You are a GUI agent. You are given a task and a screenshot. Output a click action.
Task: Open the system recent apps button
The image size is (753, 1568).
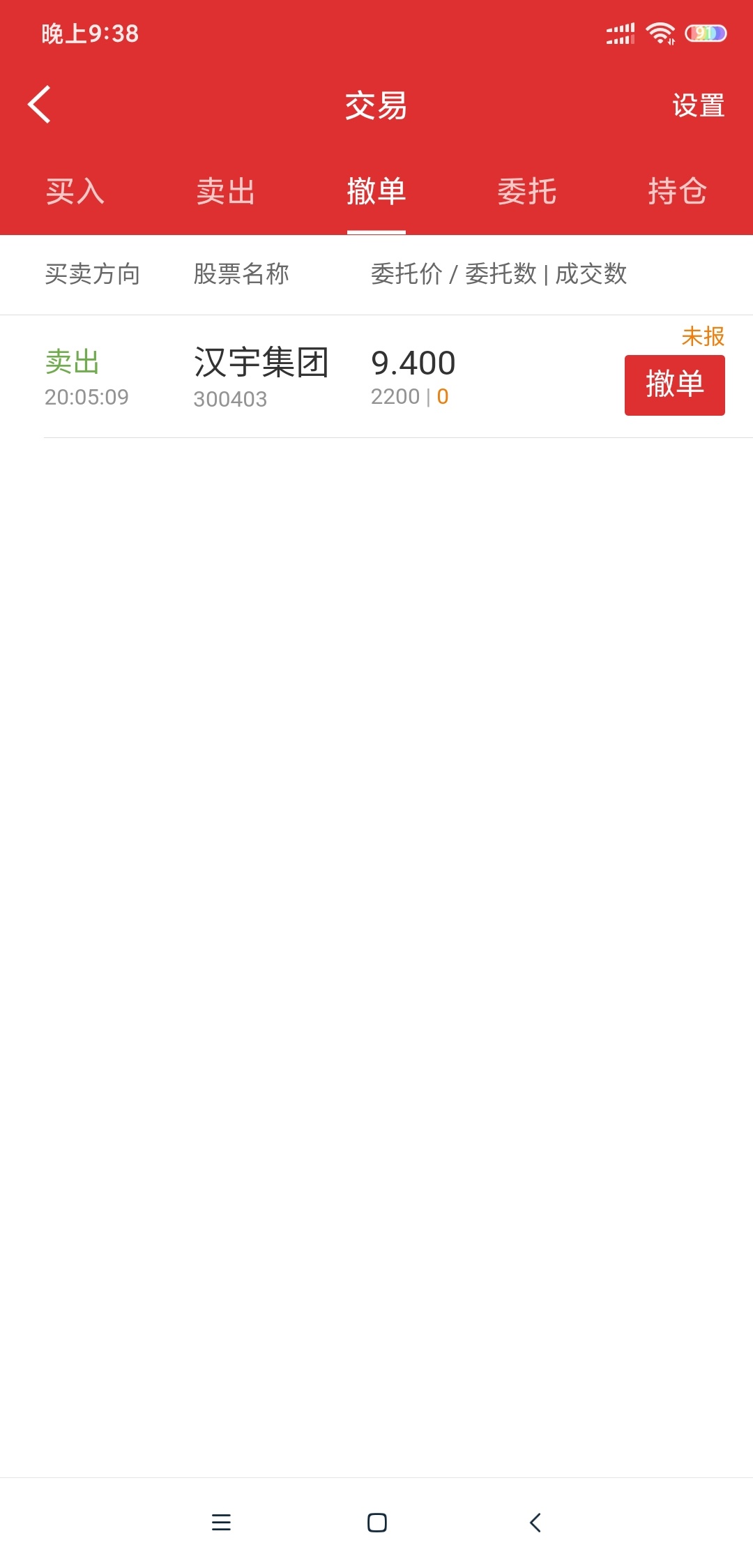pyautogui.click(x=221, y=1523)
